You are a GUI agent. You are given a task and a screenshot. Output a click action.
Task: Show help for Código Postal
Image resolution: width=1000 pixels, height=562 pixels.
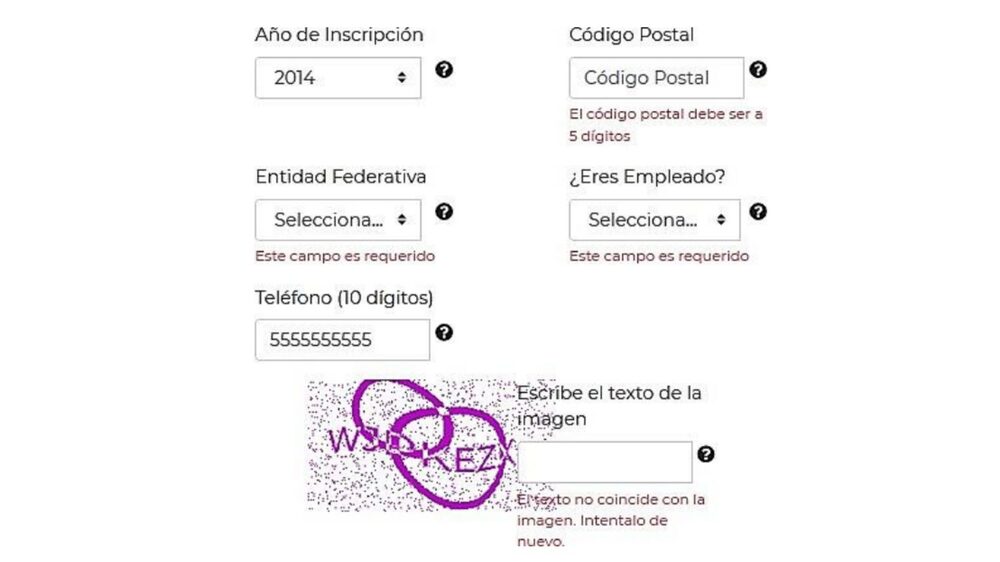tap(759, 70)
